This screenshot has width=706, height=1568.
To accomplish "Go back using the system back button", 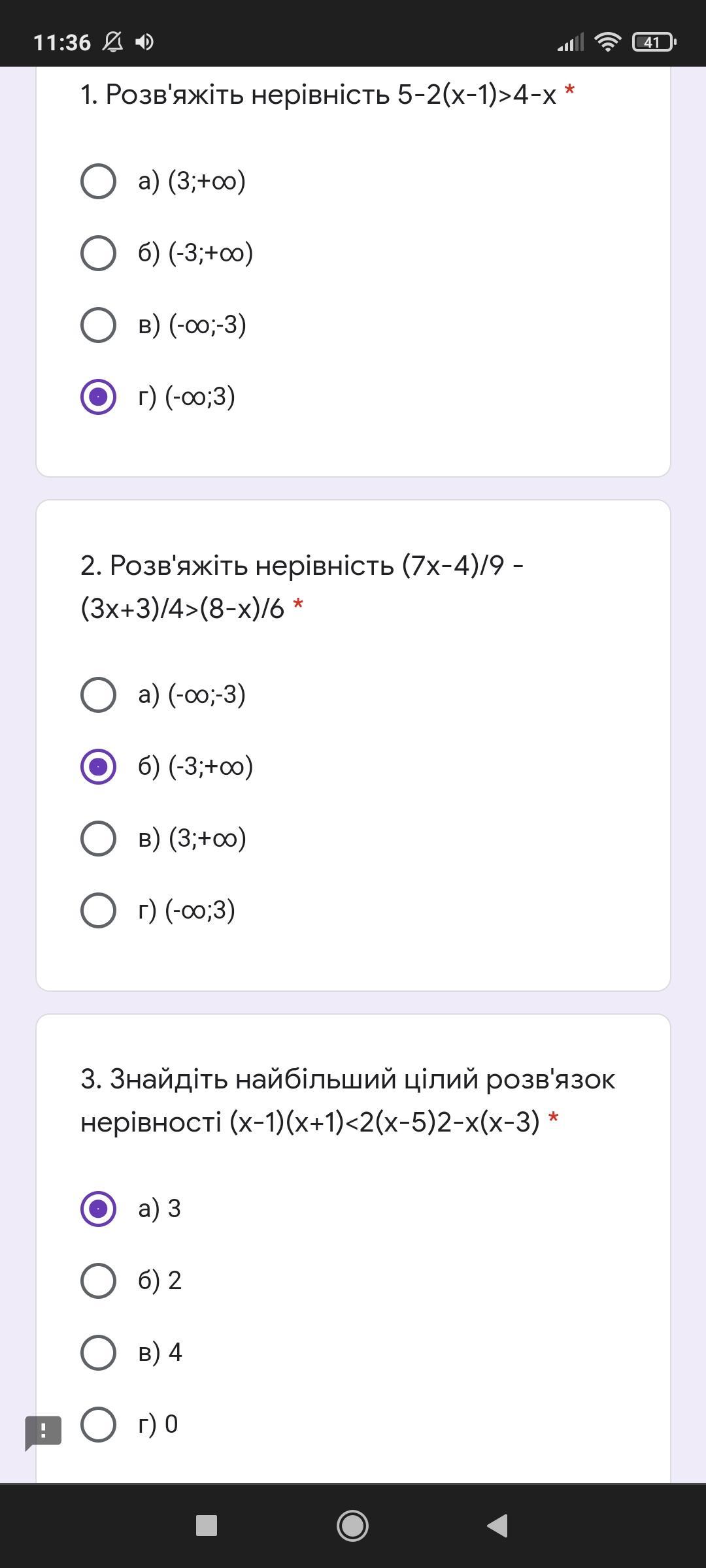I will pyautogui.click(x=498, y=1526).
